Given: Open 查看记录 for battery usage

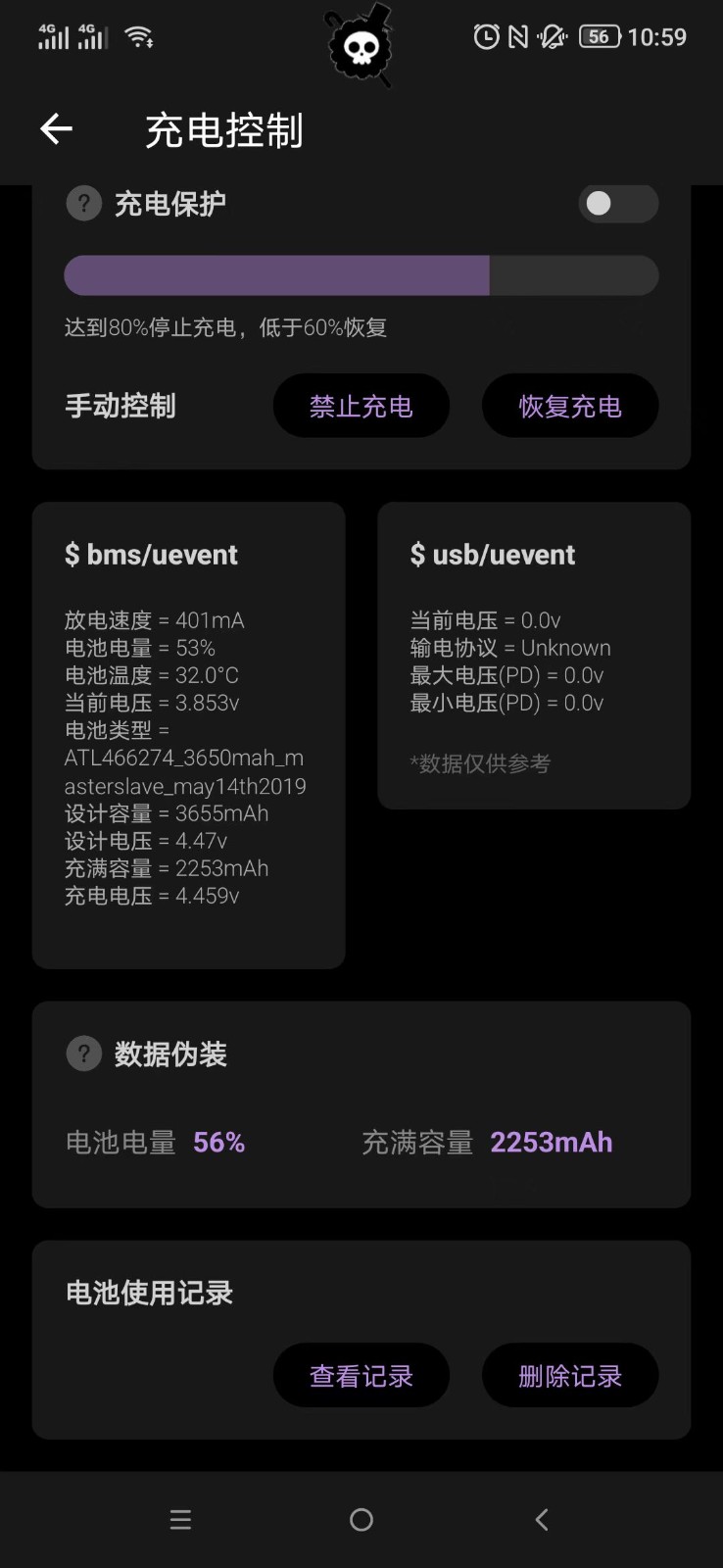Looking at the screenshot, I should 361,1376.
